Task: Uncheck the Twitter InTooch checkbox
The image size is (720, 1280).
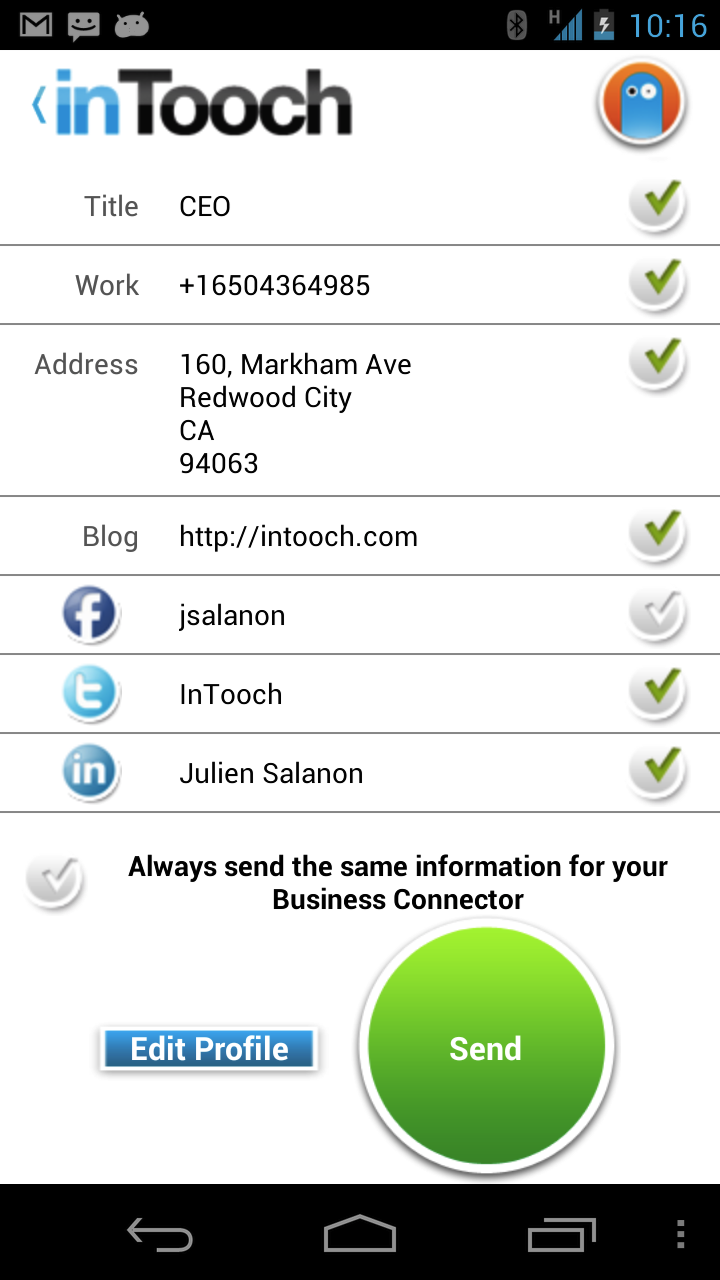Action: (x=657, y=693)
